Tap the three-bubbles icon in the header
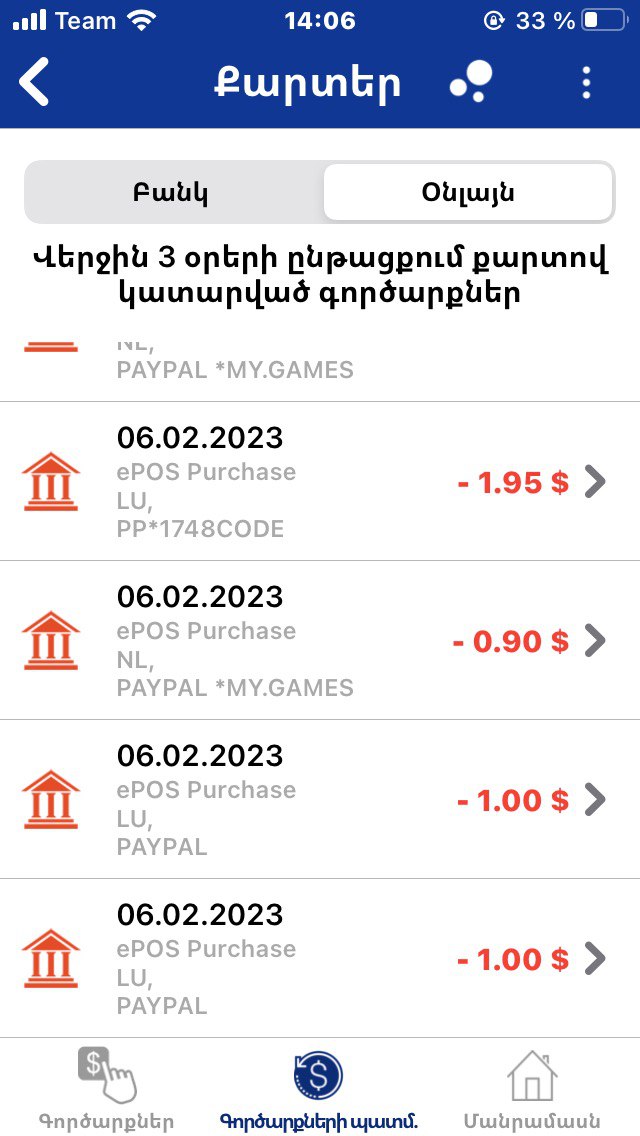Viewport: 640px width, 1136px height. [471, 82]
